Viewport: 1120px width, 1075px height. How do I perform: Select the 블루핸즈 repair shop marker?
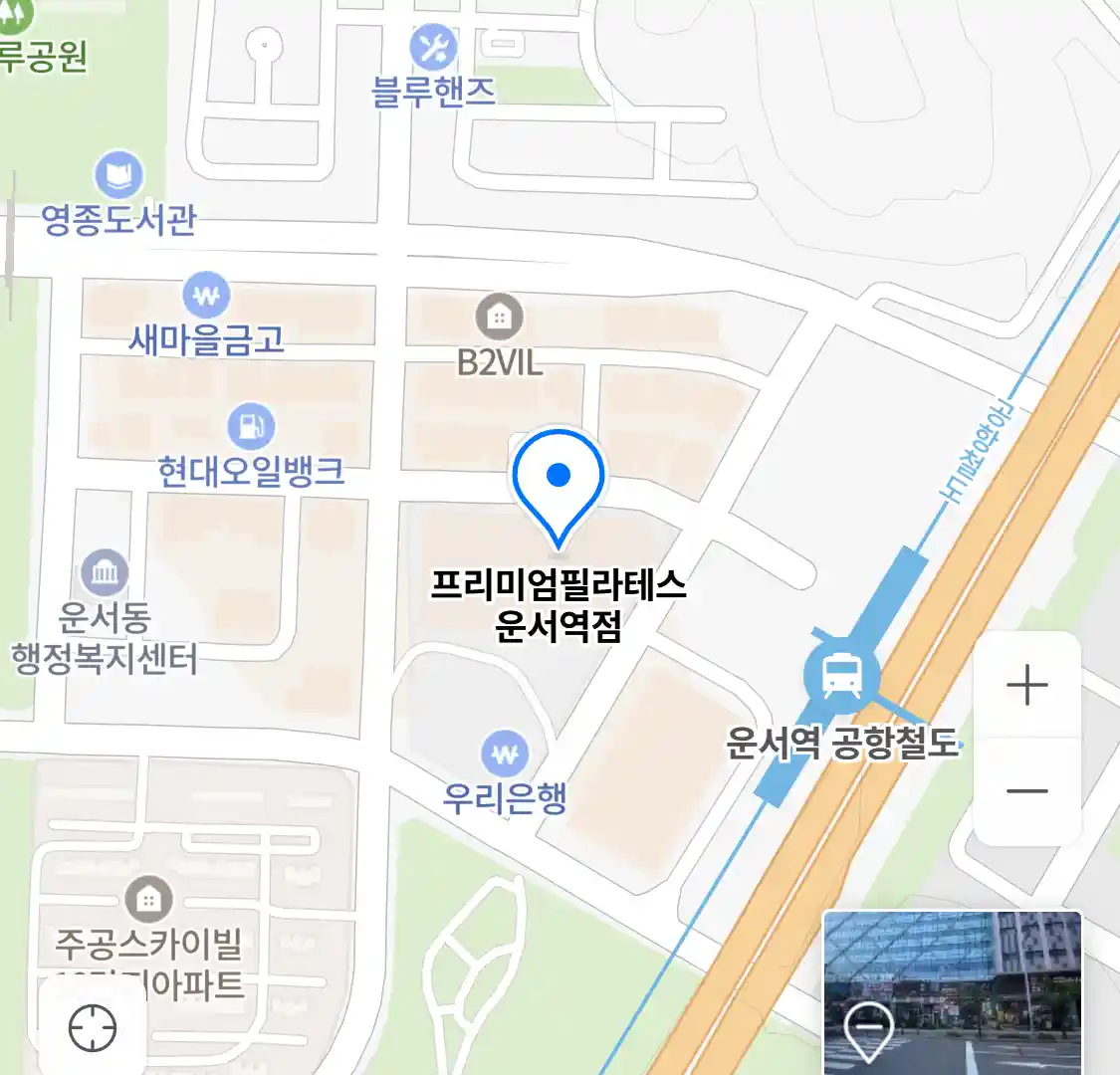433,48
